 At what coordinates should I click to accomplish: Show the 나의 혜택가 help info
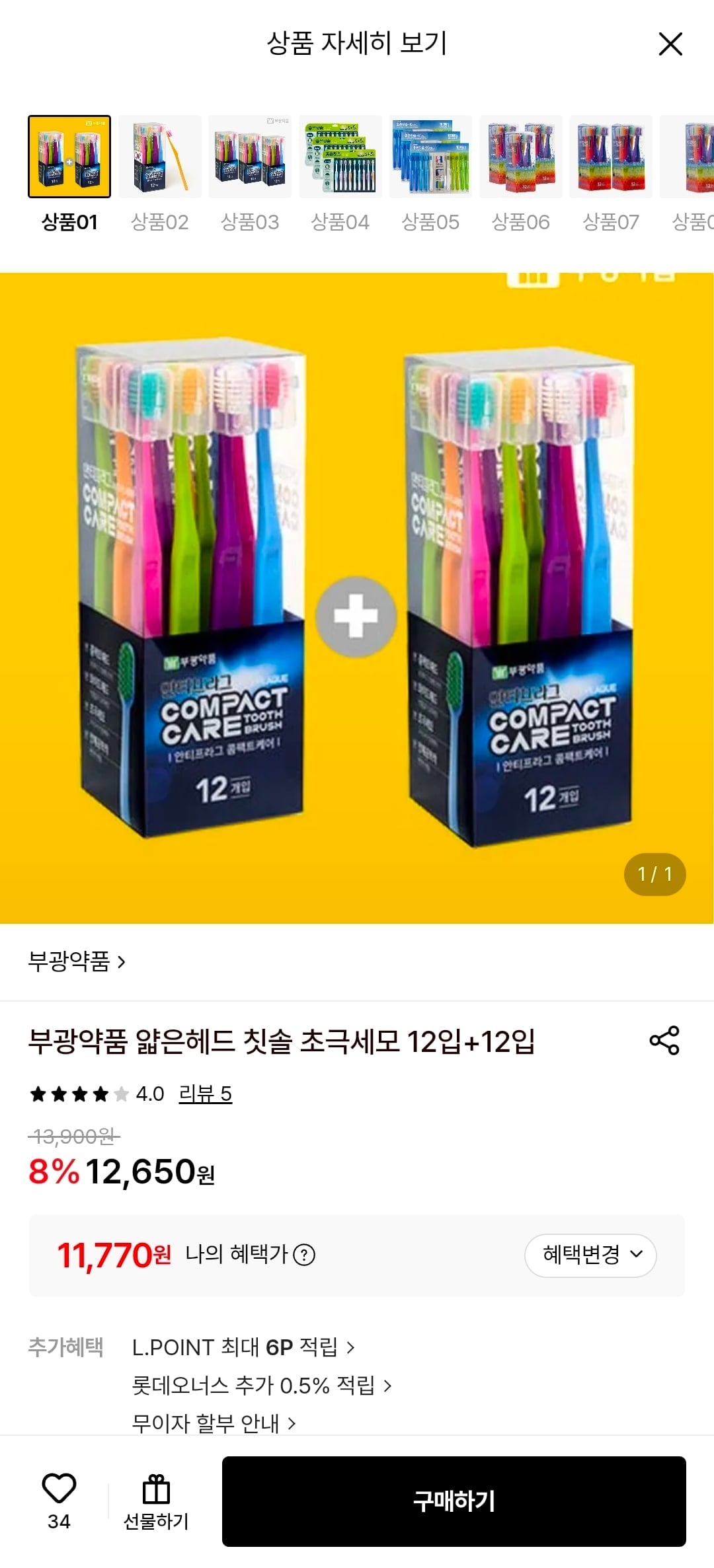(304, 1255)
